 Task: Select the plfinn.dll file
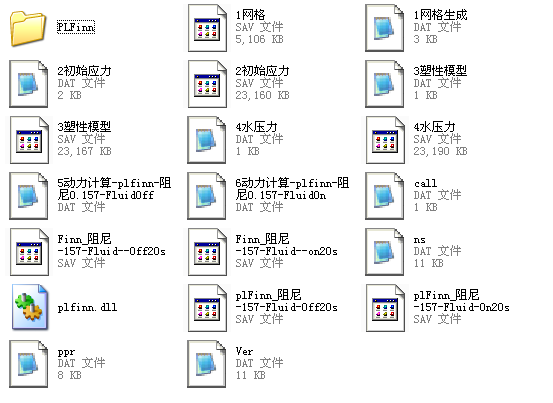click(30, 307)
